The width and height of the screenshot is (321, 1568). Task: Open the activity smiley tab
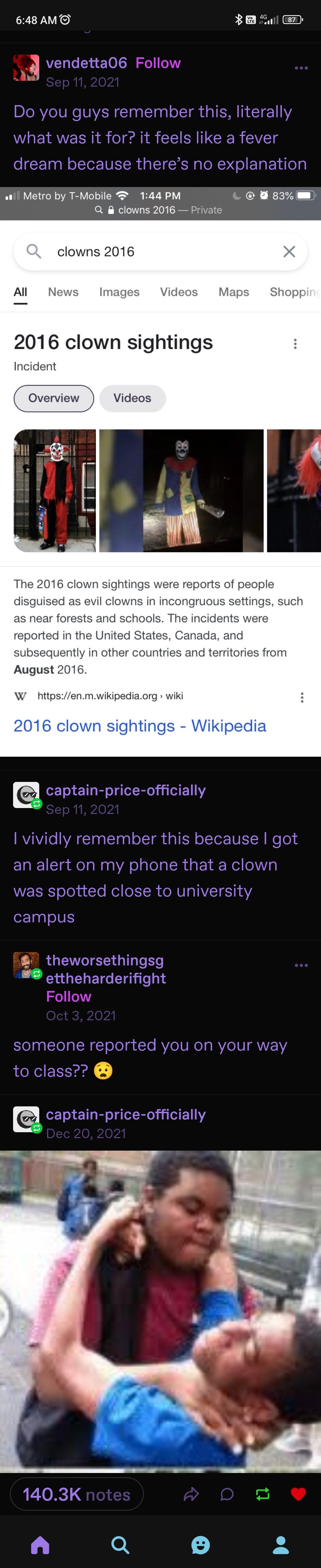click(x=200, y=1544)
